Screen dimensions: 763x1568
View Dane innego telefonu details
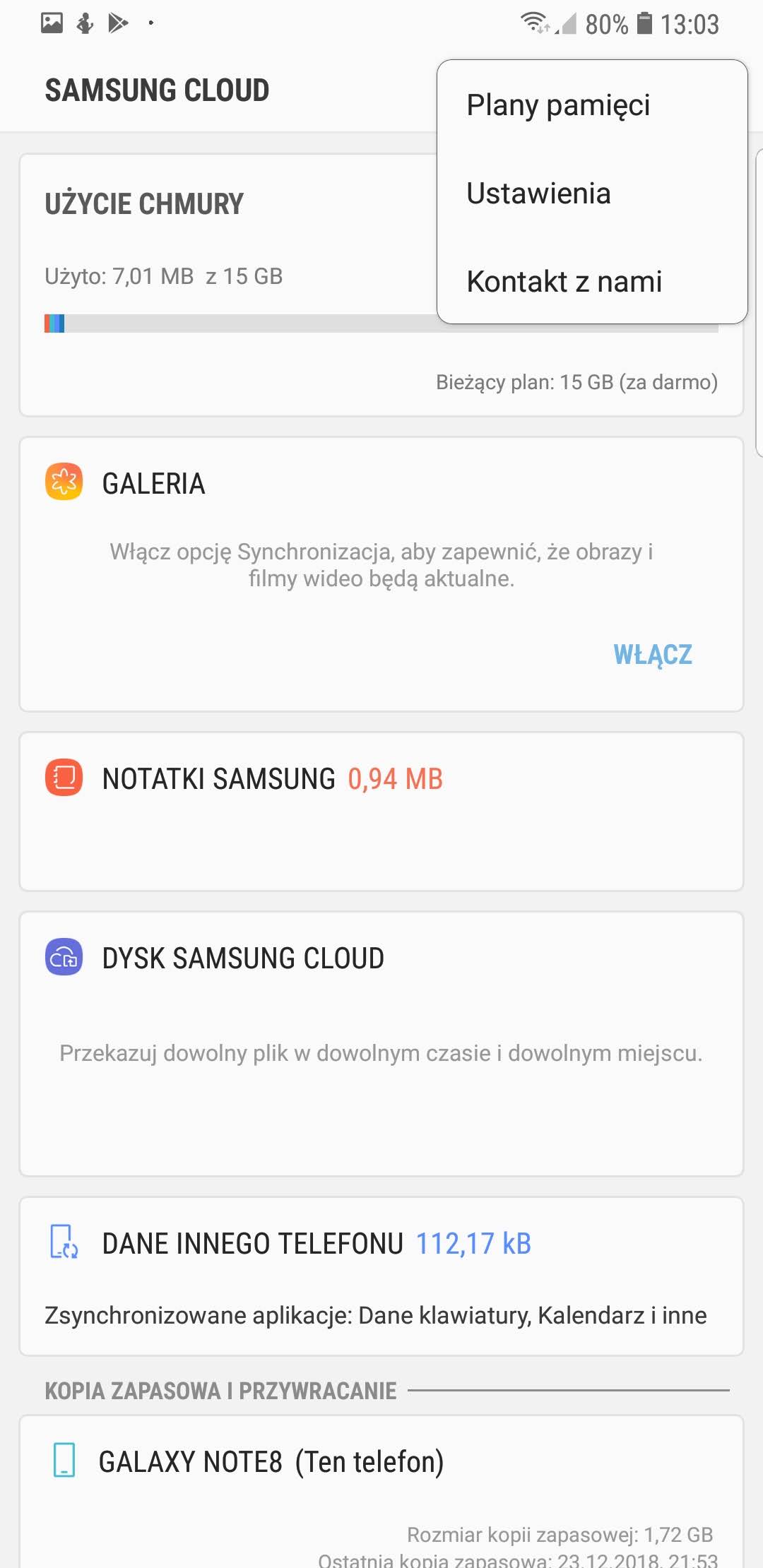point(381,1276)
